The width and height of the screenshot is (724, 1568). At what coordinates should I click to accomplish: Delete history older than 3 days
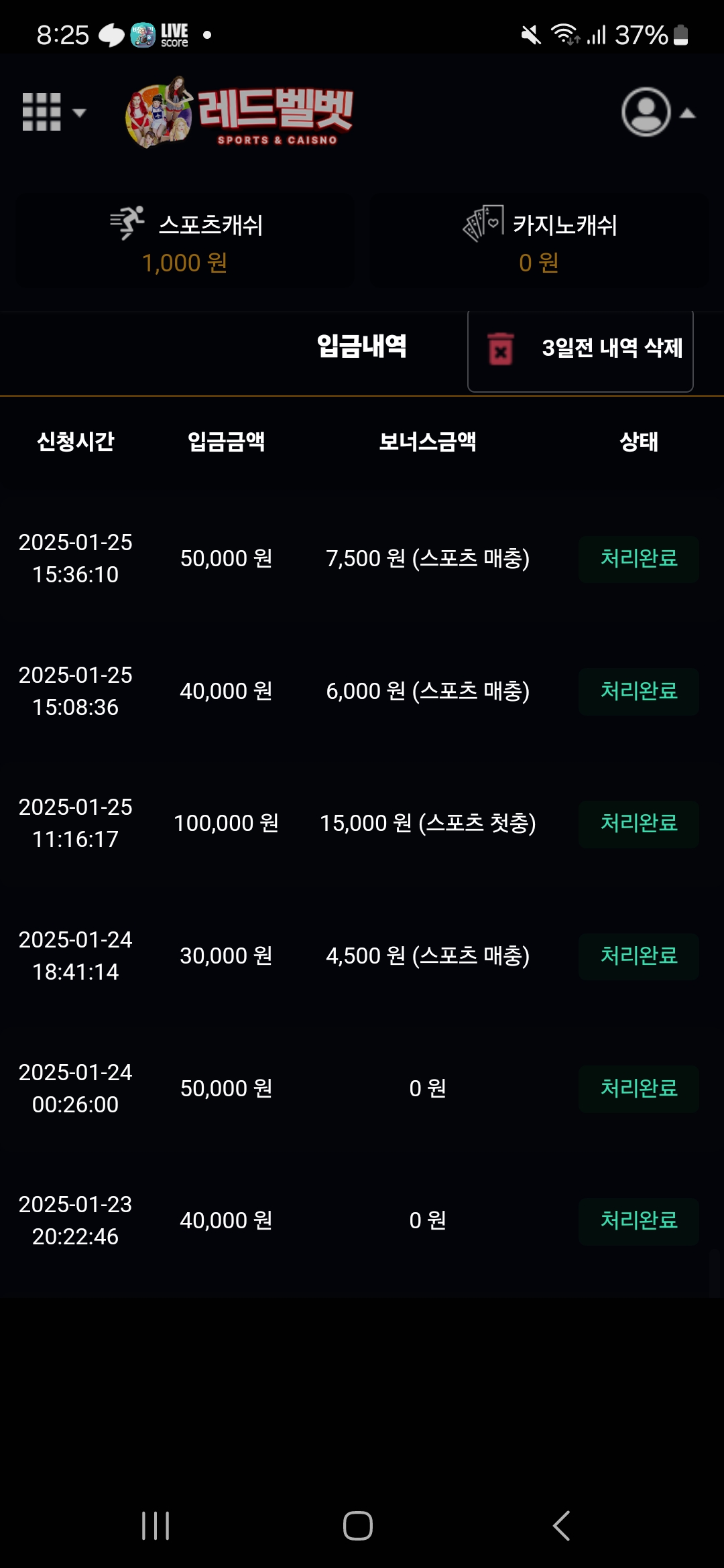pyautogui.click(x=581, y=349)
